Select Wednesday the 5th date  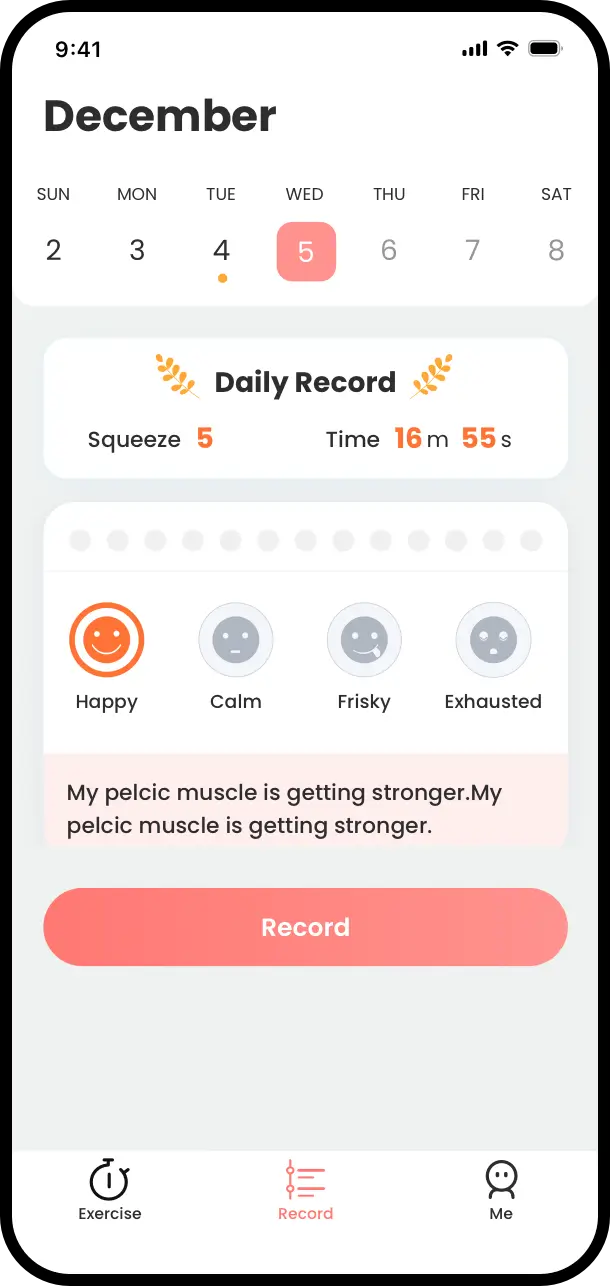tap(306, 251)
